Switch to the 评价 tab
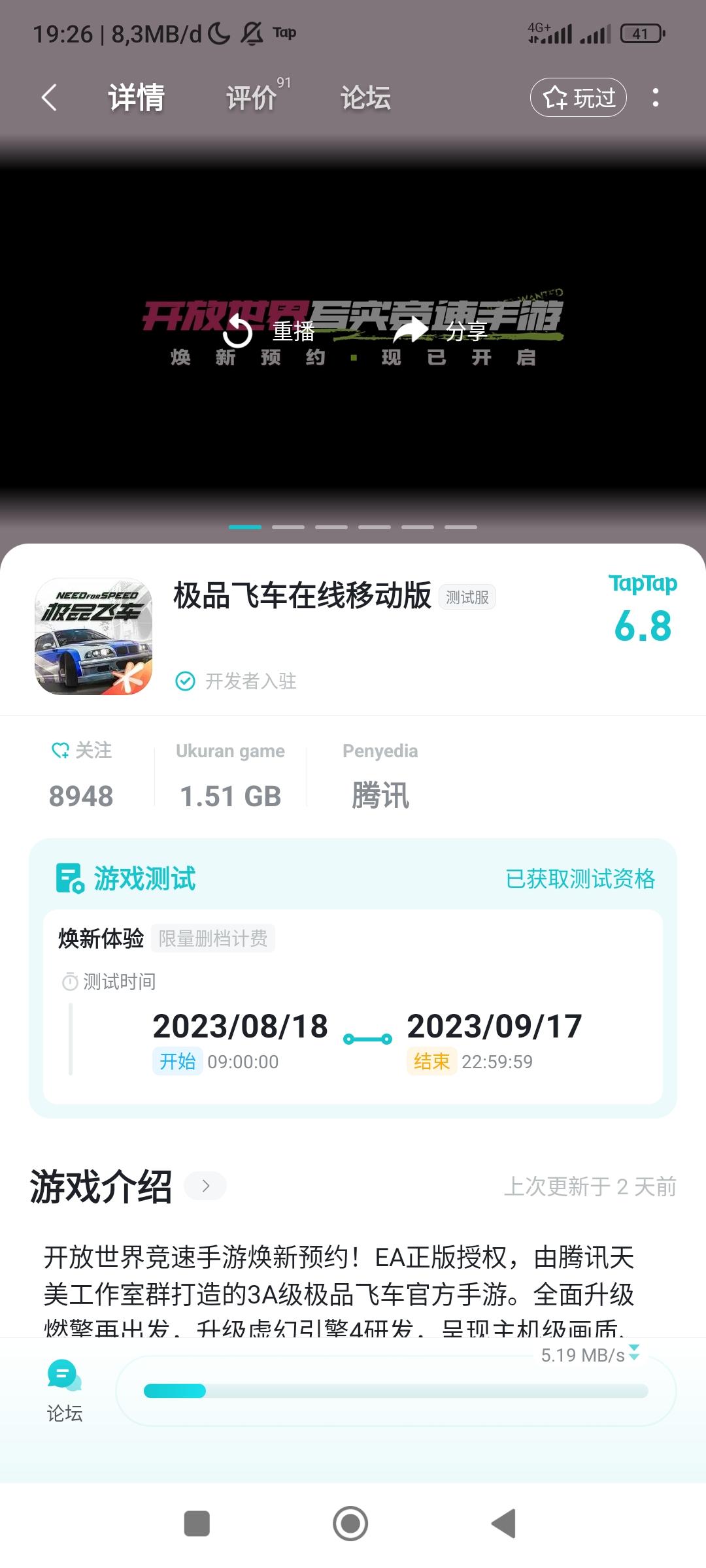The height and width of the screenshot is (1568, 706). pos(250,98)
